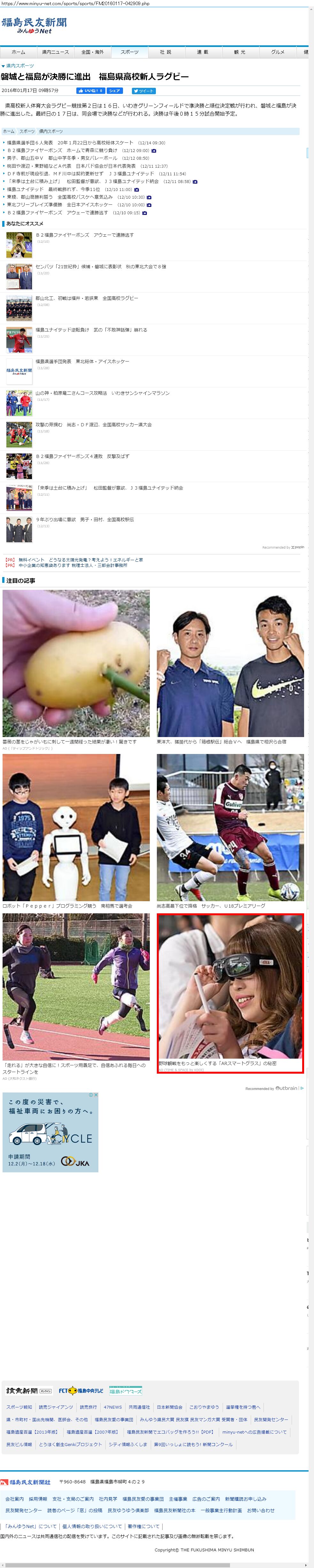Open the 山の神・柏原竜二さんコース攻略法 article
This screenshot has height=1568, width=314.
click(x=102, y=393)
